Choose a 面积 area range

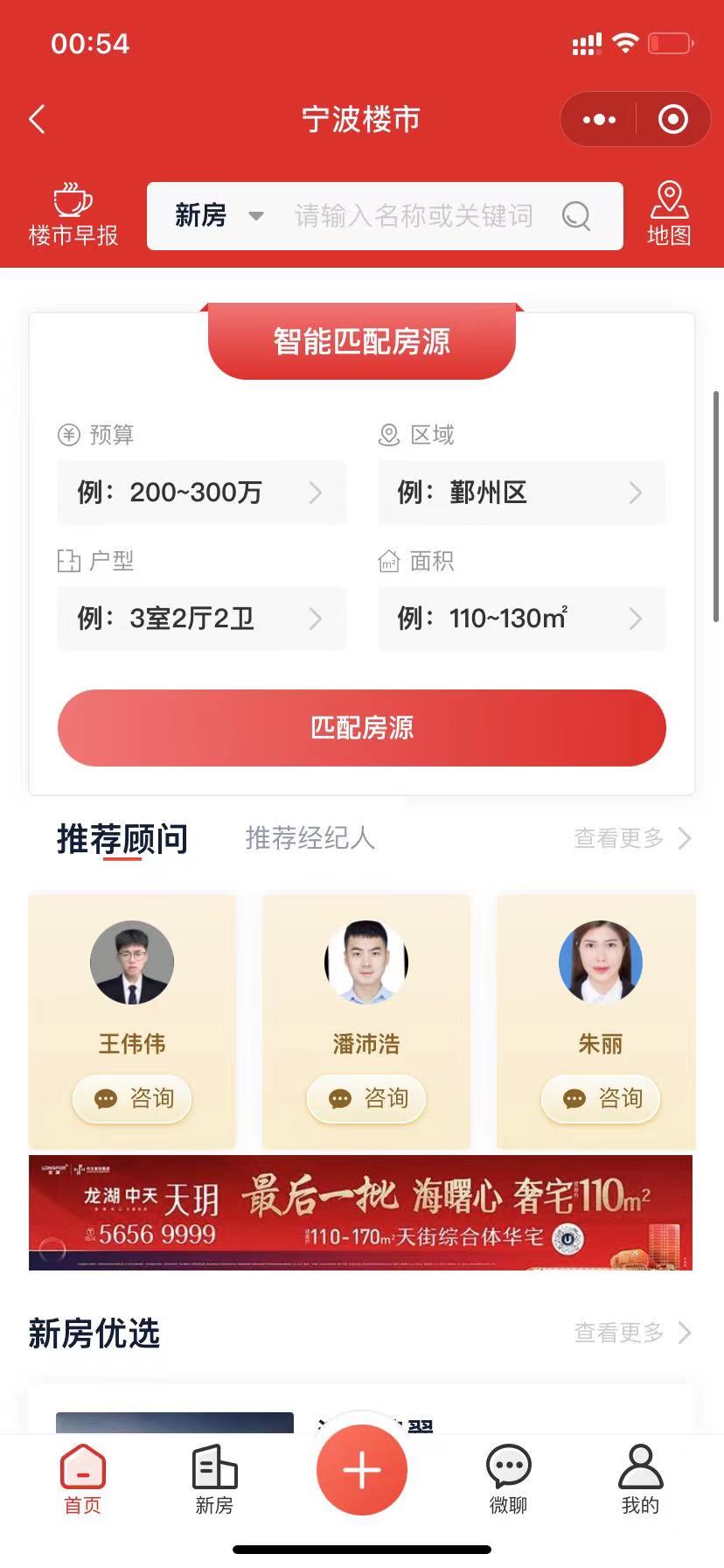[x=521, y=619]
